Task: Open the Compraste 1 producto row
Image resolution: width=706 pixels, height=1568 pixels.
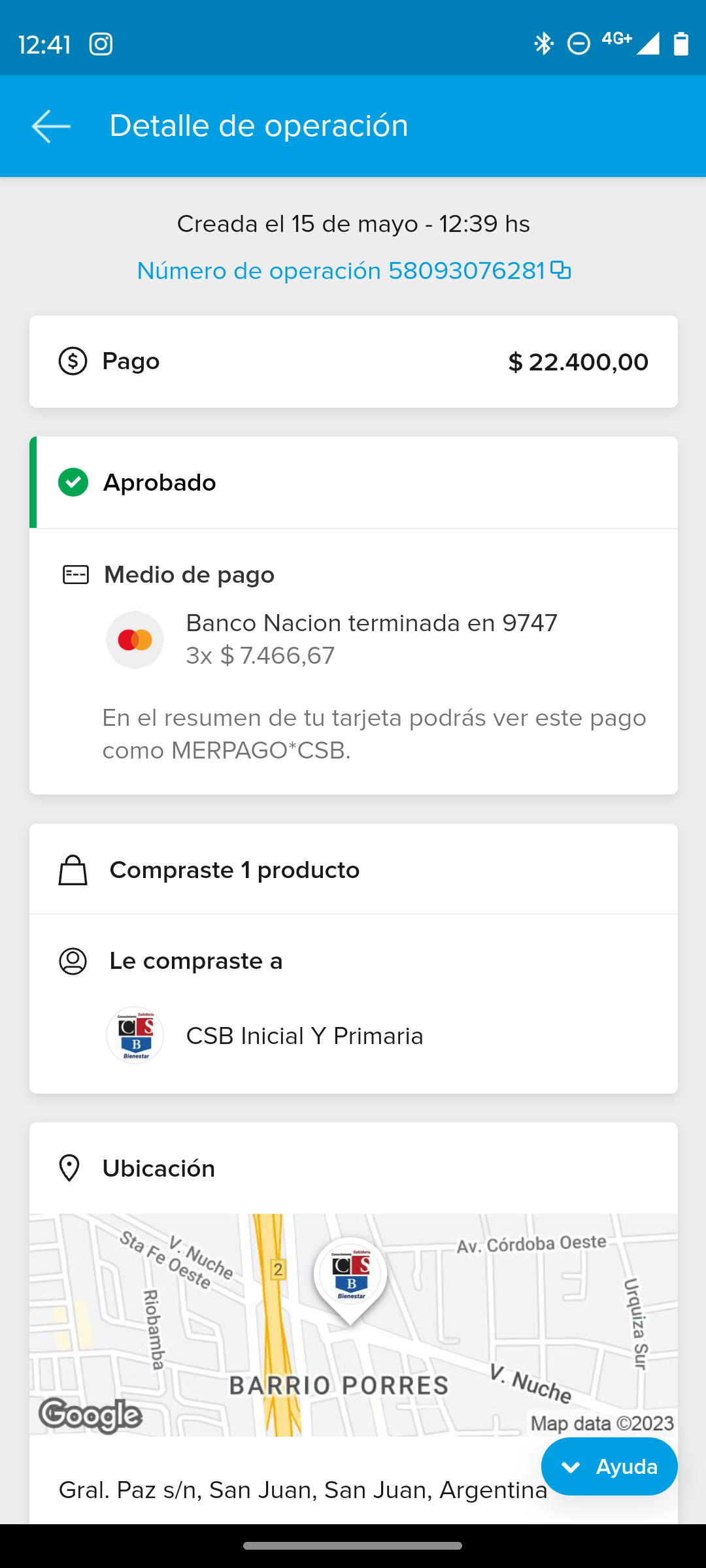Action: click(x=353, y=870)
